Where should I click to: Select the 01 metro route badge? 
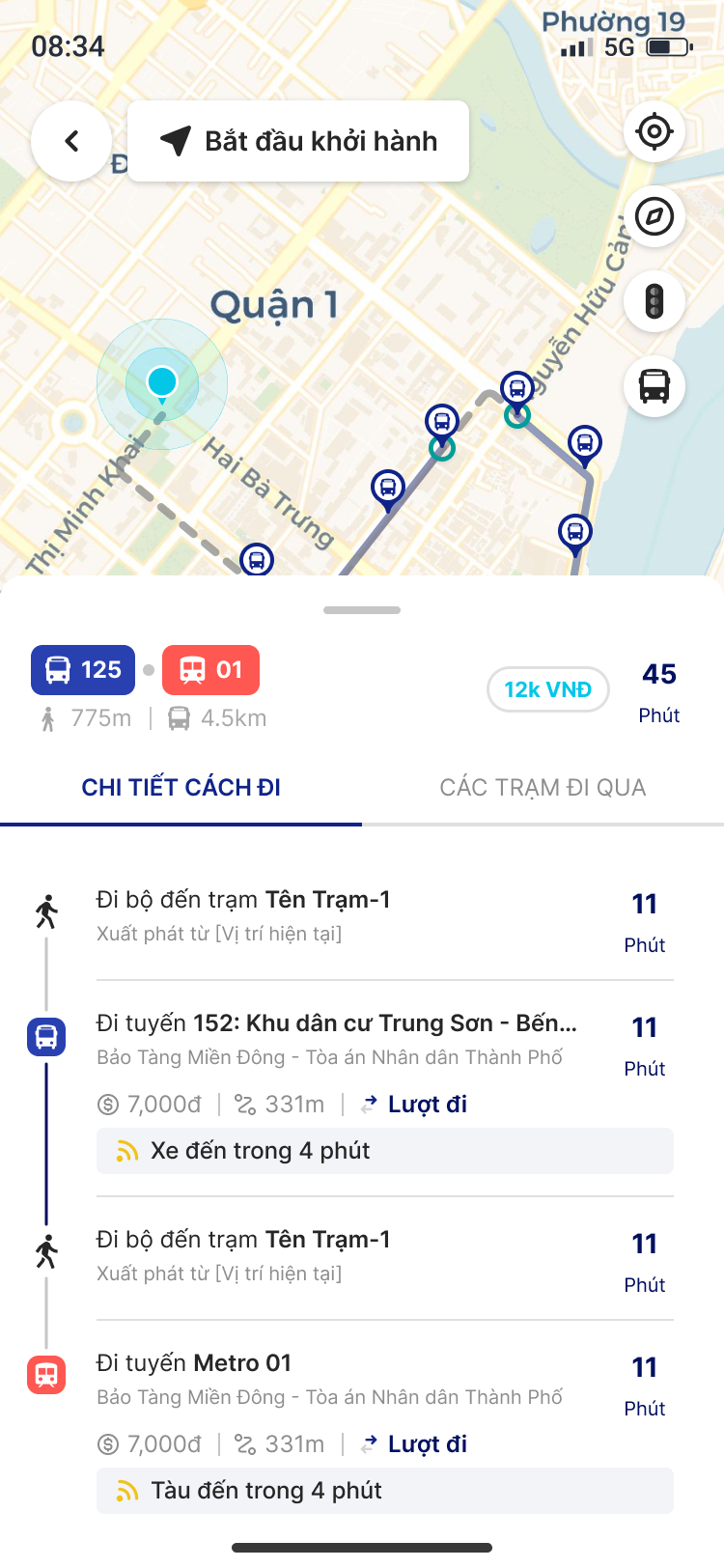coord(210,670)
